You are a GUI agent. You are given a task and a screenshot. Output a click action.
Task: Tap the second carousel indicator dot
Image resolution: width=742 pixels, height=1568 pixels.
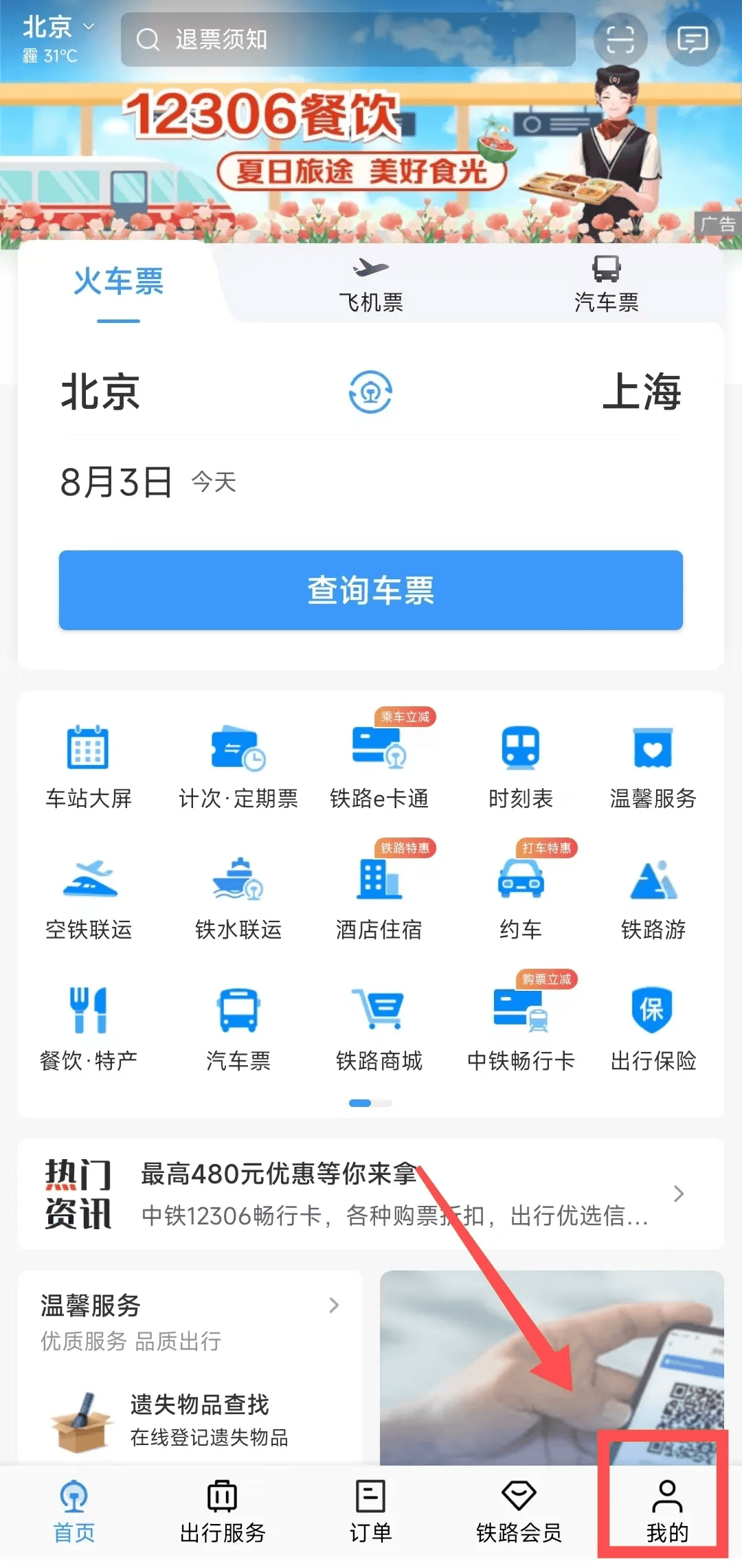click(x=383, y=1104)
